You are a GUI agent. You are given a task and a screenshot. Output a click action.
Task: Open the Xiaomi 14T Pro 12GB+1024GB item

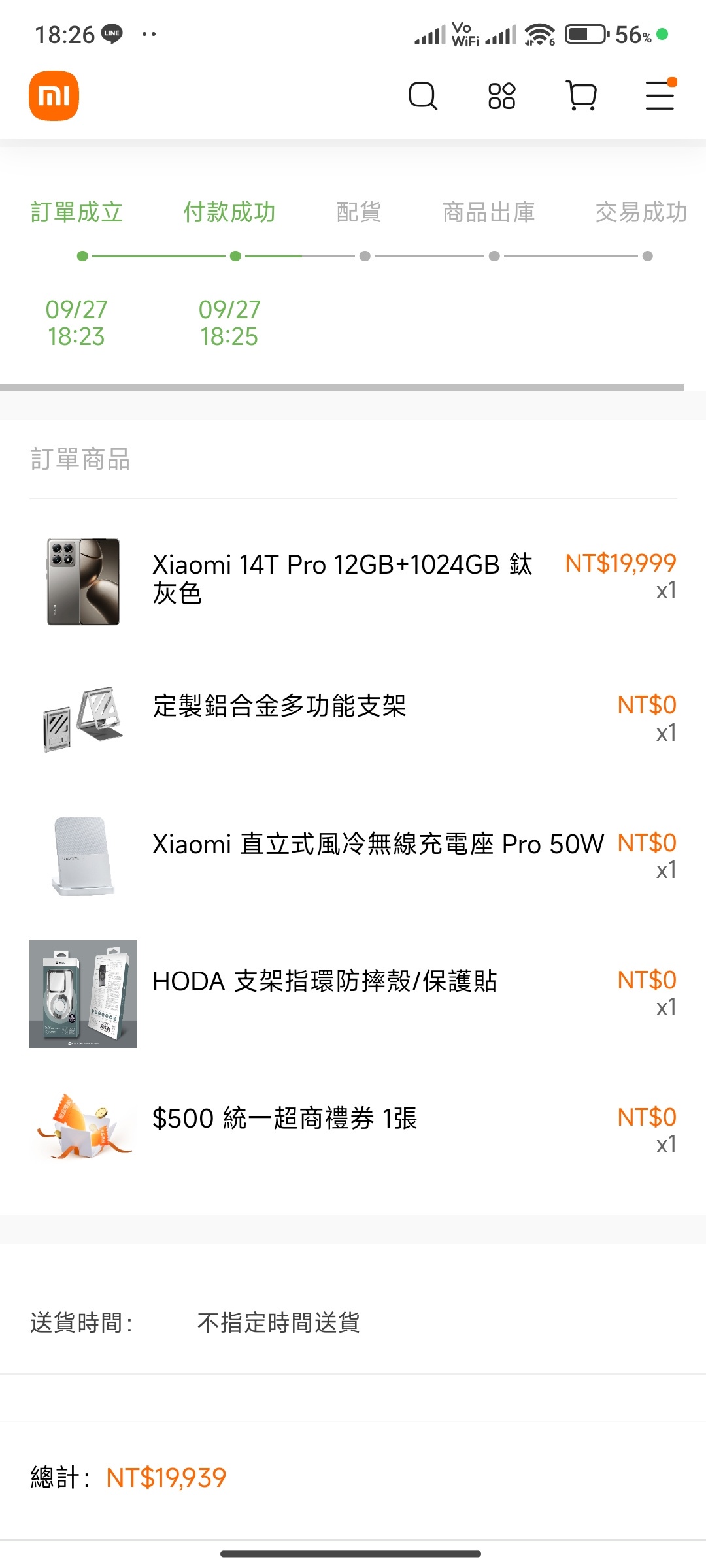[x=342, y=579]
